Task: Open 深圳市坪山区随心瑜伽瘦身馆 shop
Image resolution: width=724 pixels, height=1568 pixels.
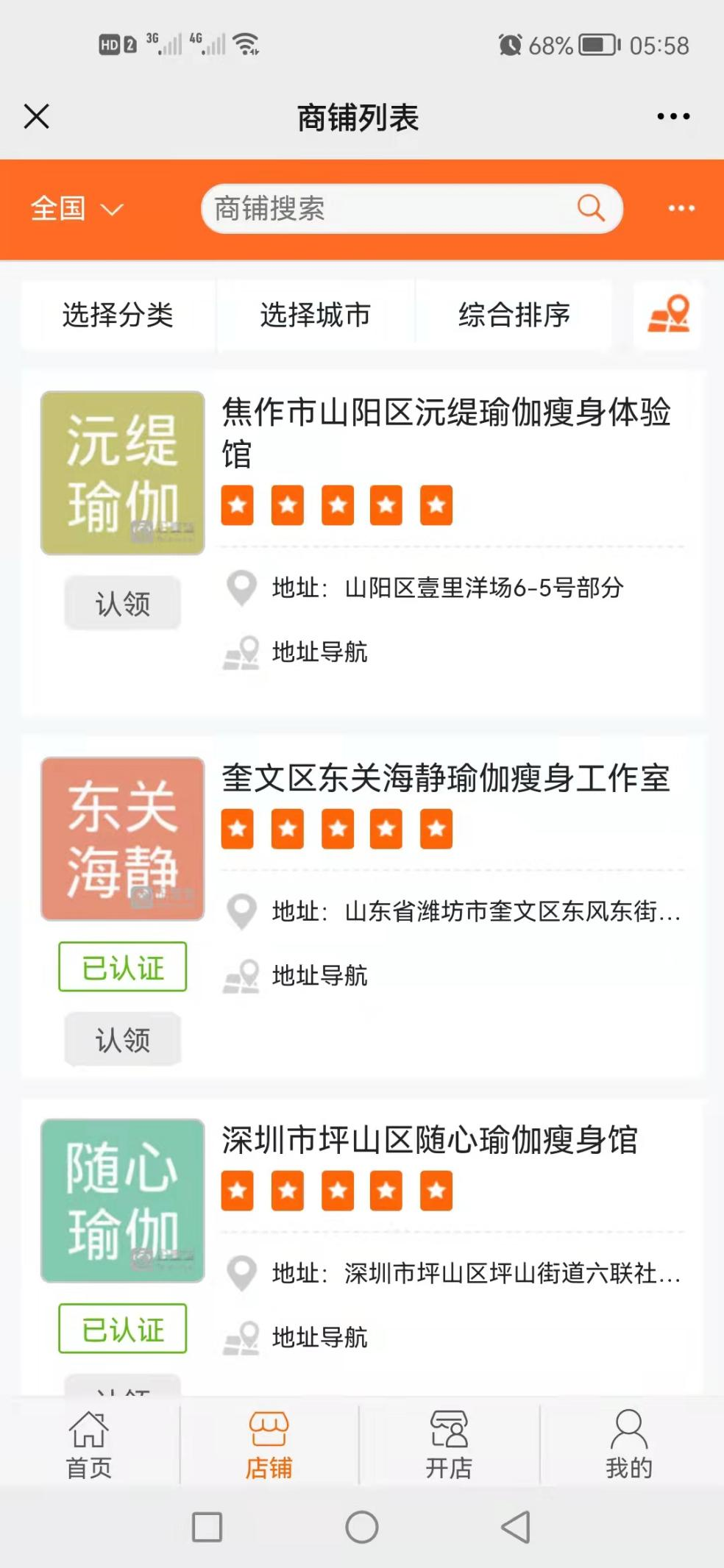Action: tap(430, 1141)
